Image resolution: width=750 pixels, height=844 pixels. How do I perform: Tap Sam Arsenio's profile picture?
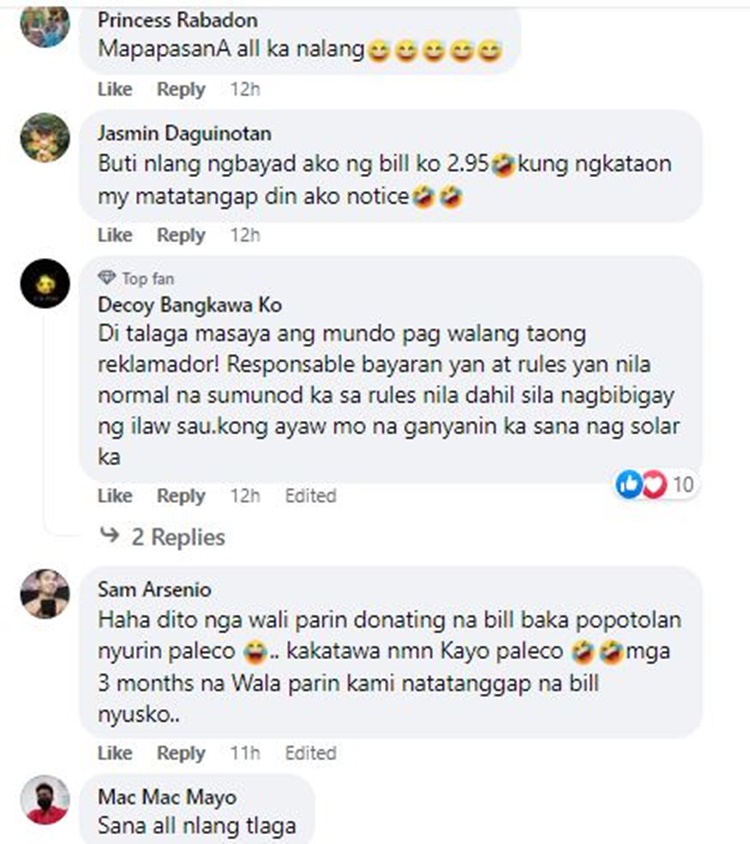(x=46, y=594)
